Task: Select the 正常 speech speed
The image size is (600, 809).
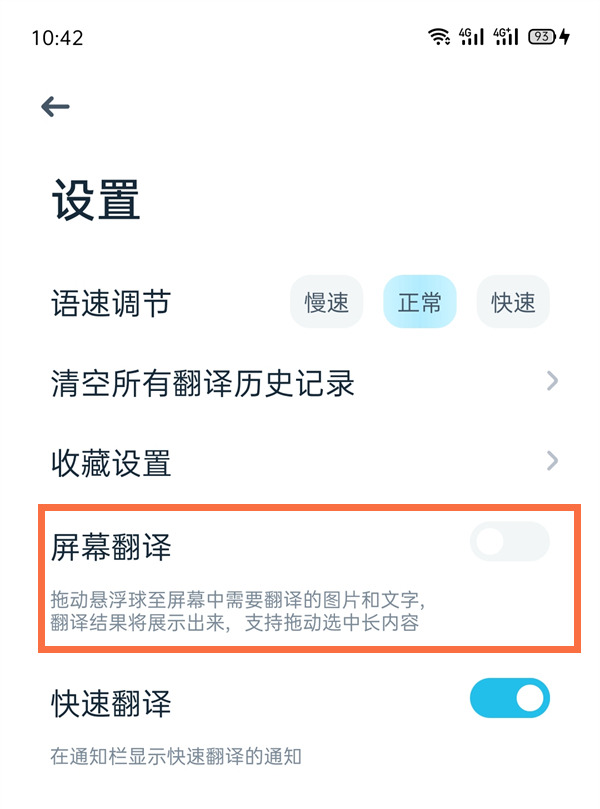Action: [419, 302]
